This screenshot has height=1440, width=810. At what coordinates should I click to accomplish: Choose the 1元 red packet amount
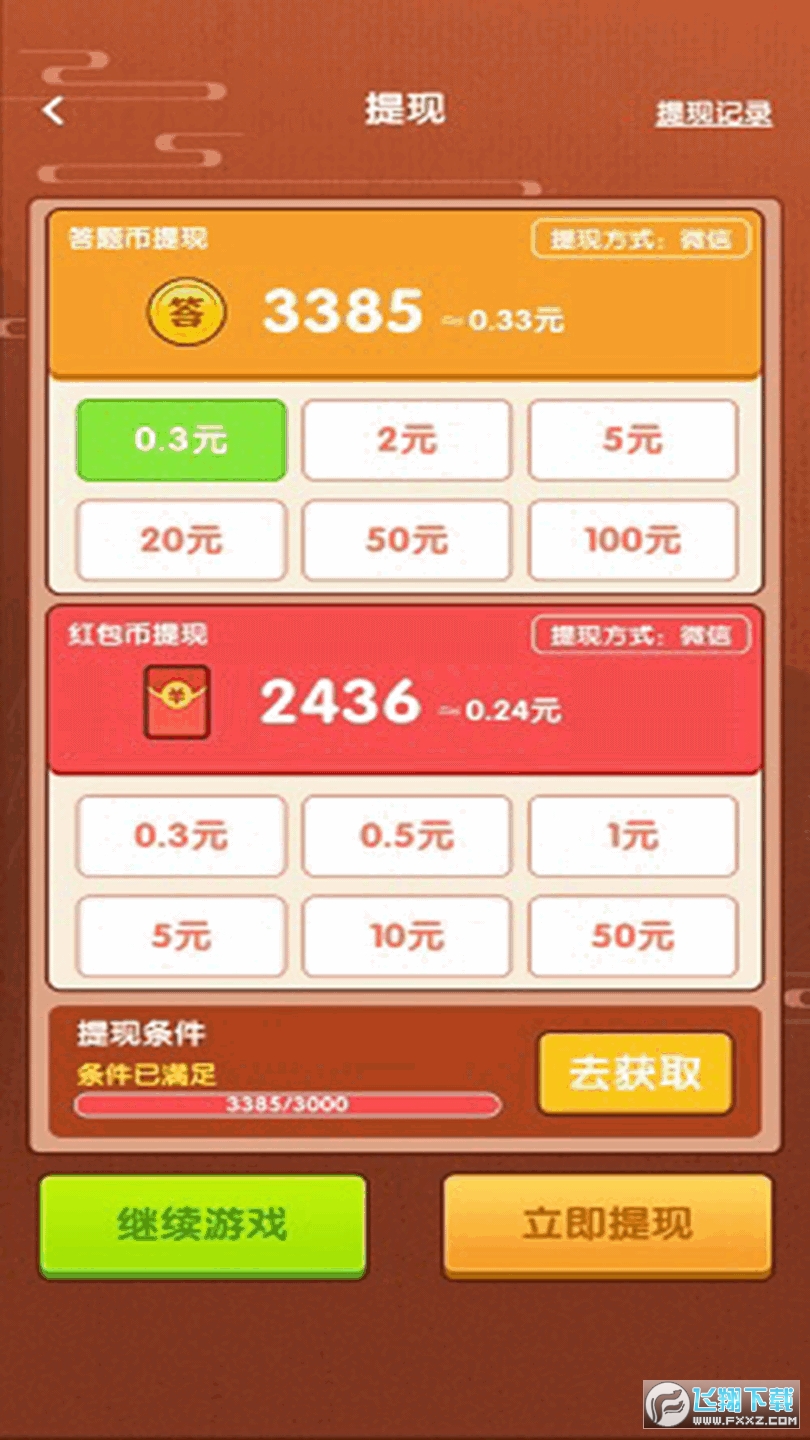[x=633, y=836]
